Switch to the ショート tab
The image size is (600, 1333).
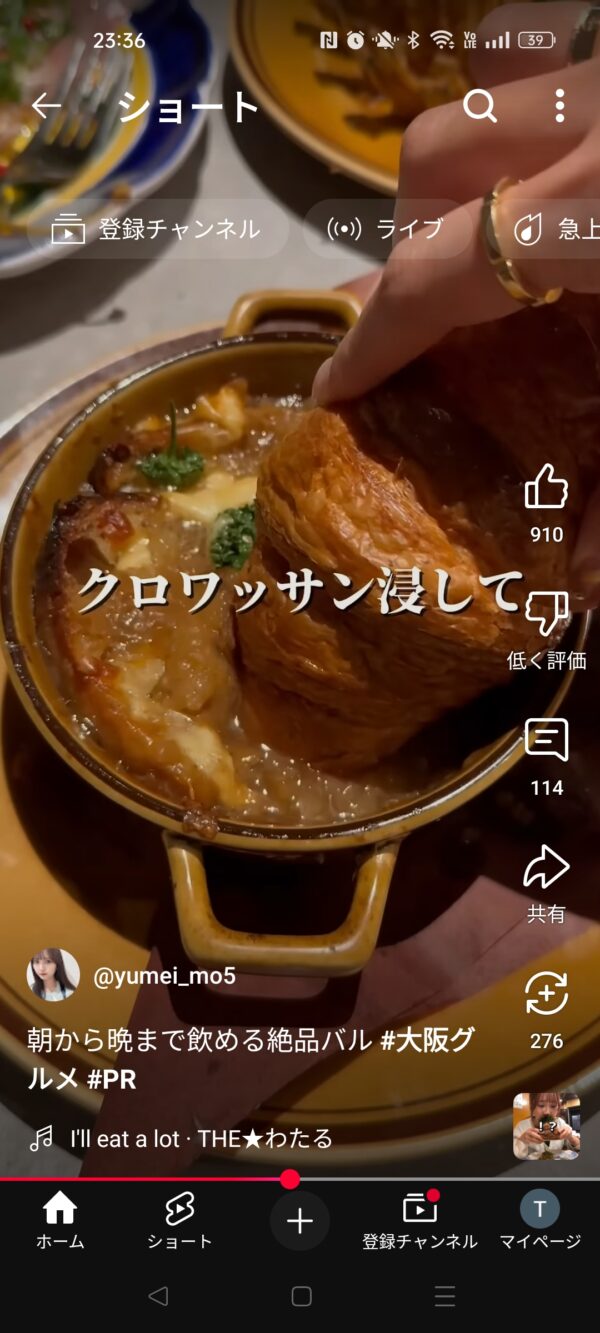[180, 1222]
